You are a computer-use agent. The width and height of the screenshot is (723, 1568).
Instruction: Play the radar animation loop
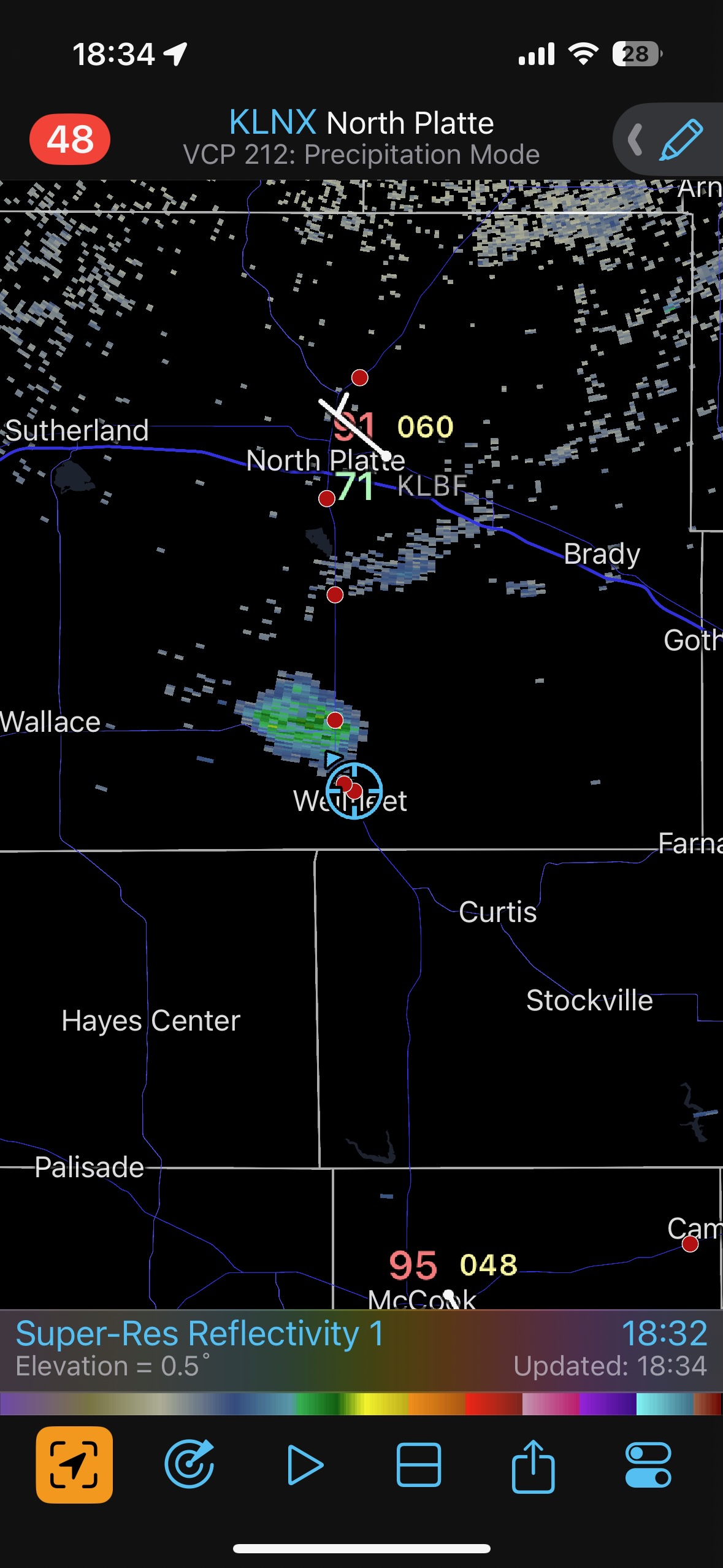(305, 1465)
